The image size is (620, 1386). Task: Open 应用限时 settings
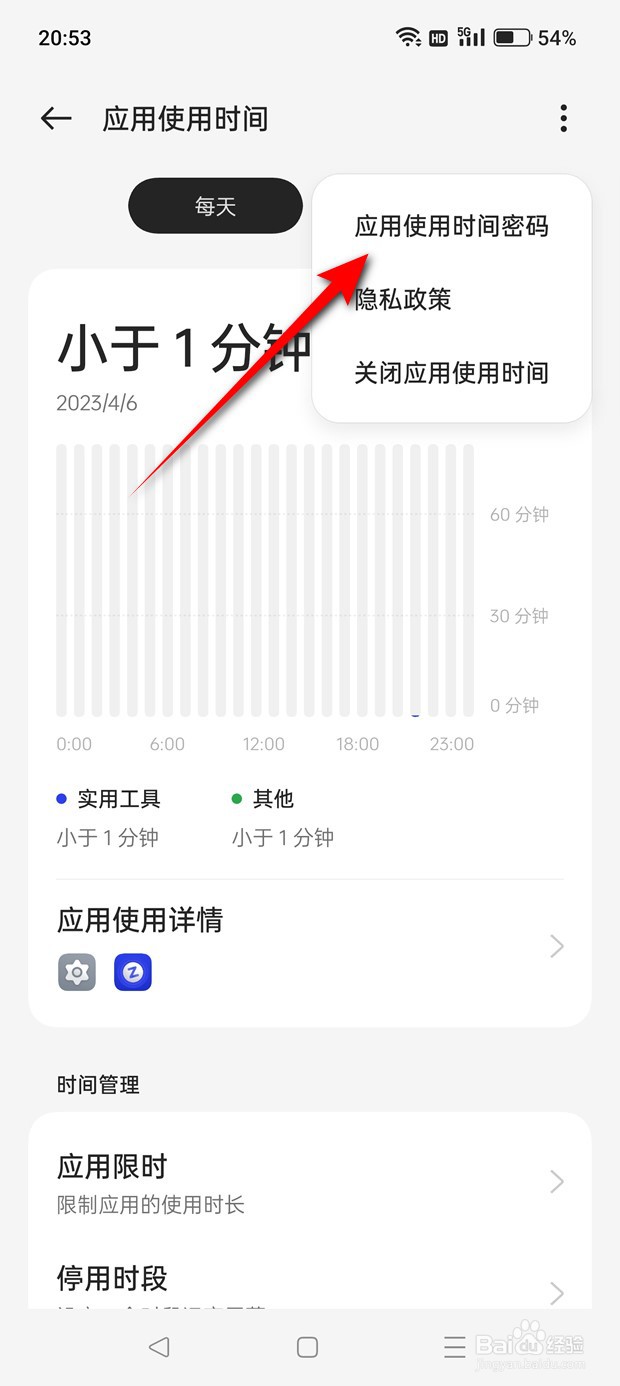(310, 1182)
